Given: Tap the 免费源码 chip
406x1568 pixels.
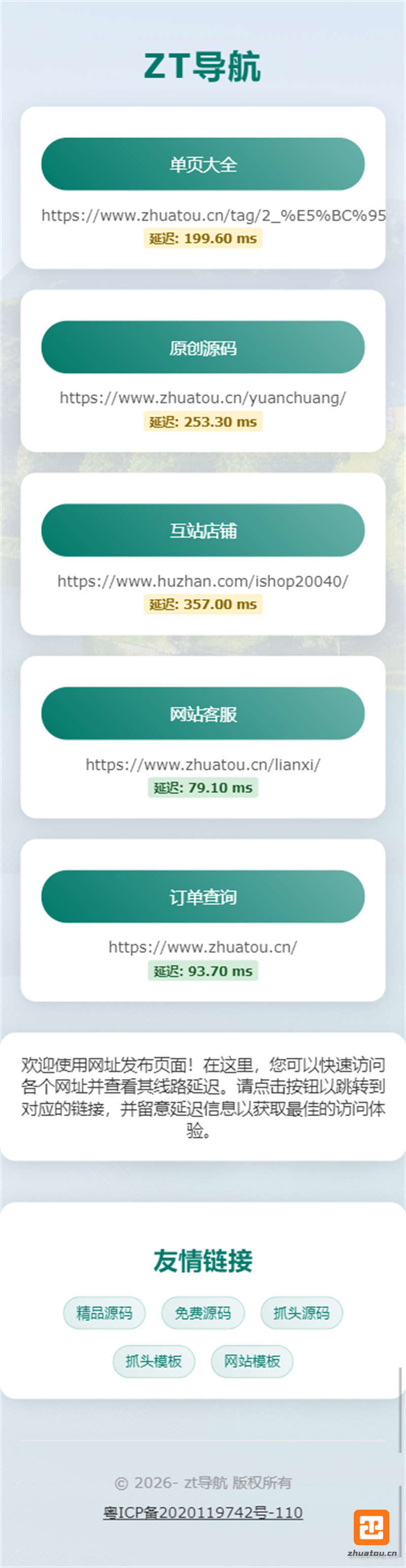Looking at the screenshot, I should [202, 1312].
